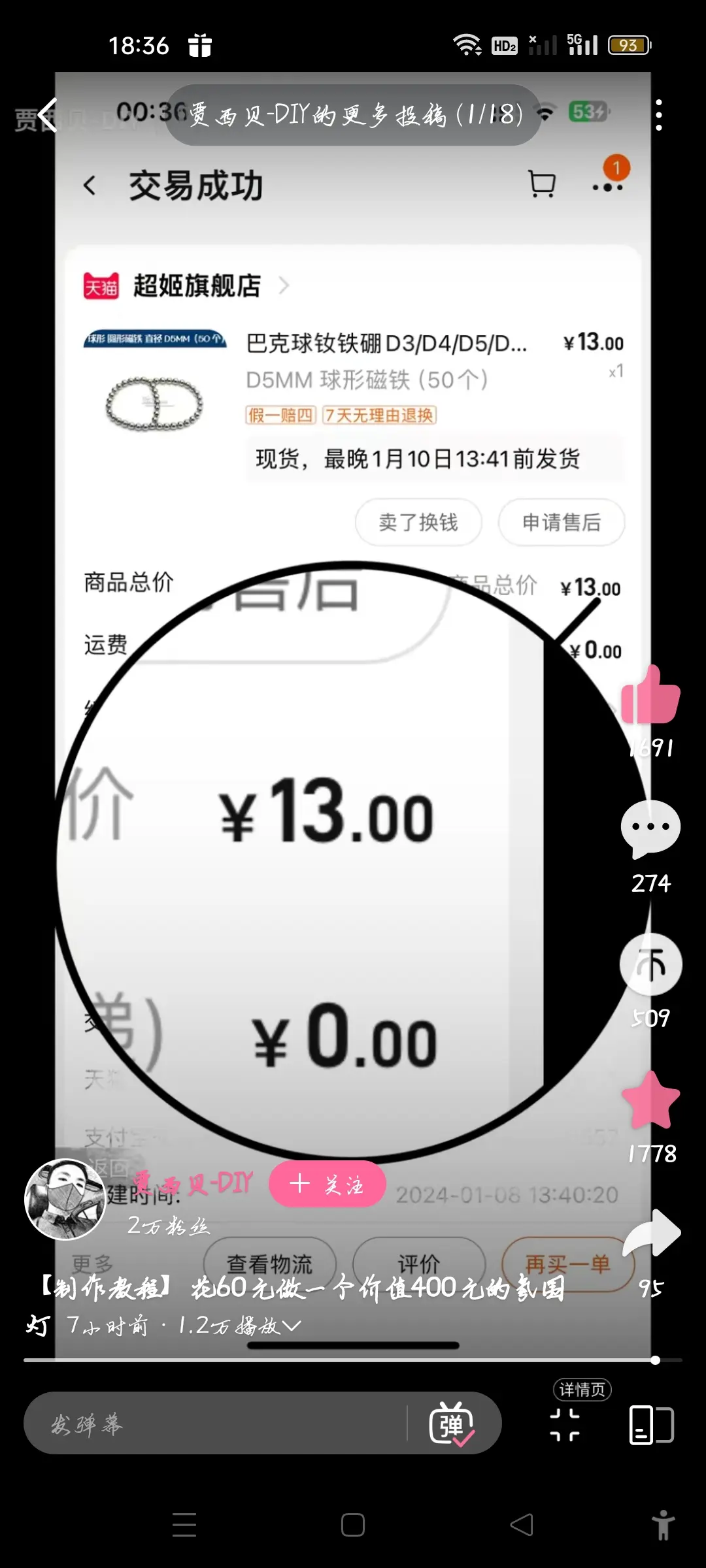The height and width of the screenshot is (1568, 706).
Task: Tap the system home button
Action: tap(353, 1526)
